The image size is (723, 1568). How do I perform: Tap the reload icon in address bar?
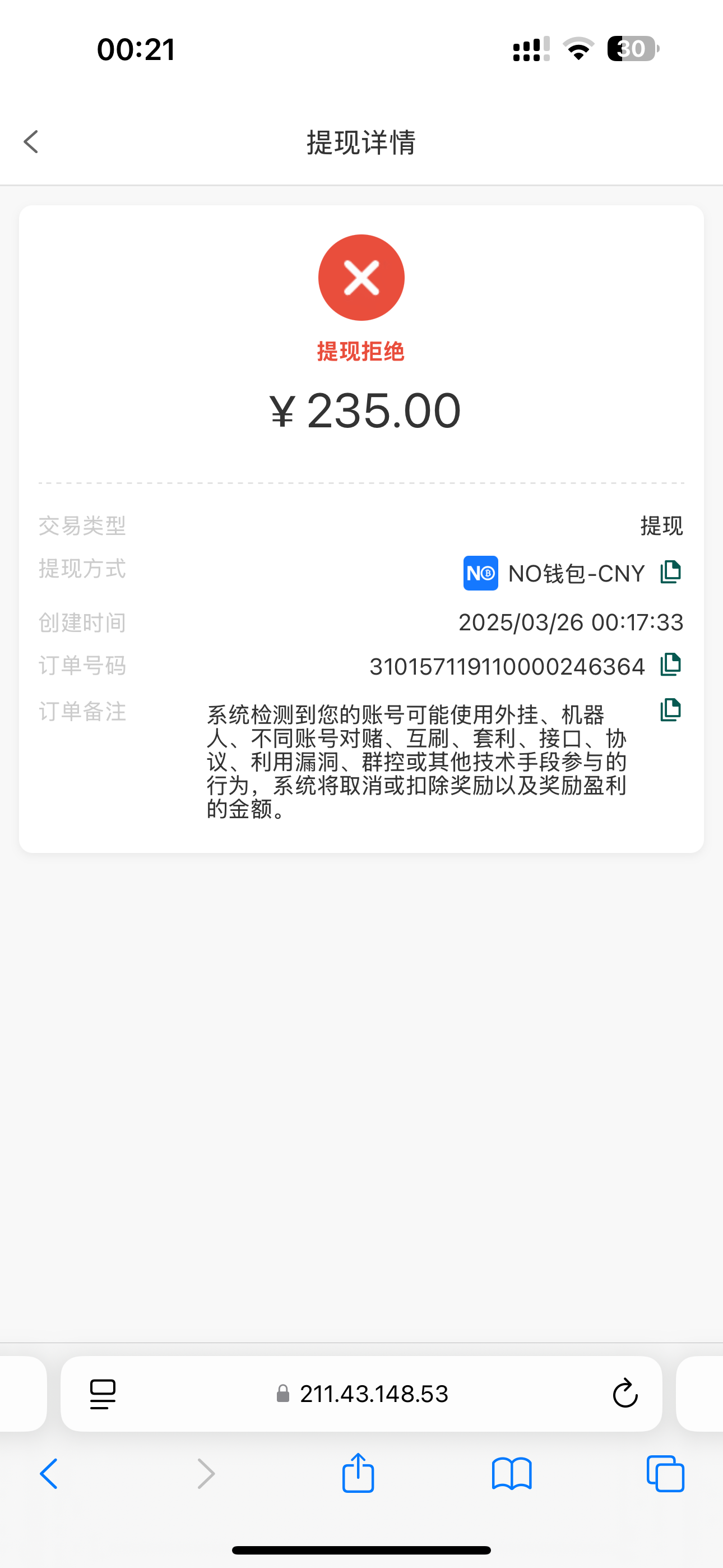tap(625, 1394)
